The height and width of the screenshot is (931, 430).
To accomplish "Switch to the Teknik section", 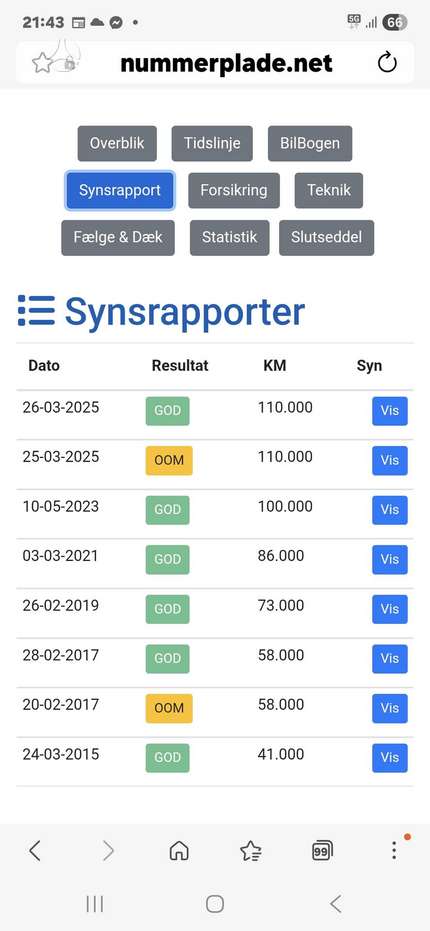I will click(x=328, y=191).
